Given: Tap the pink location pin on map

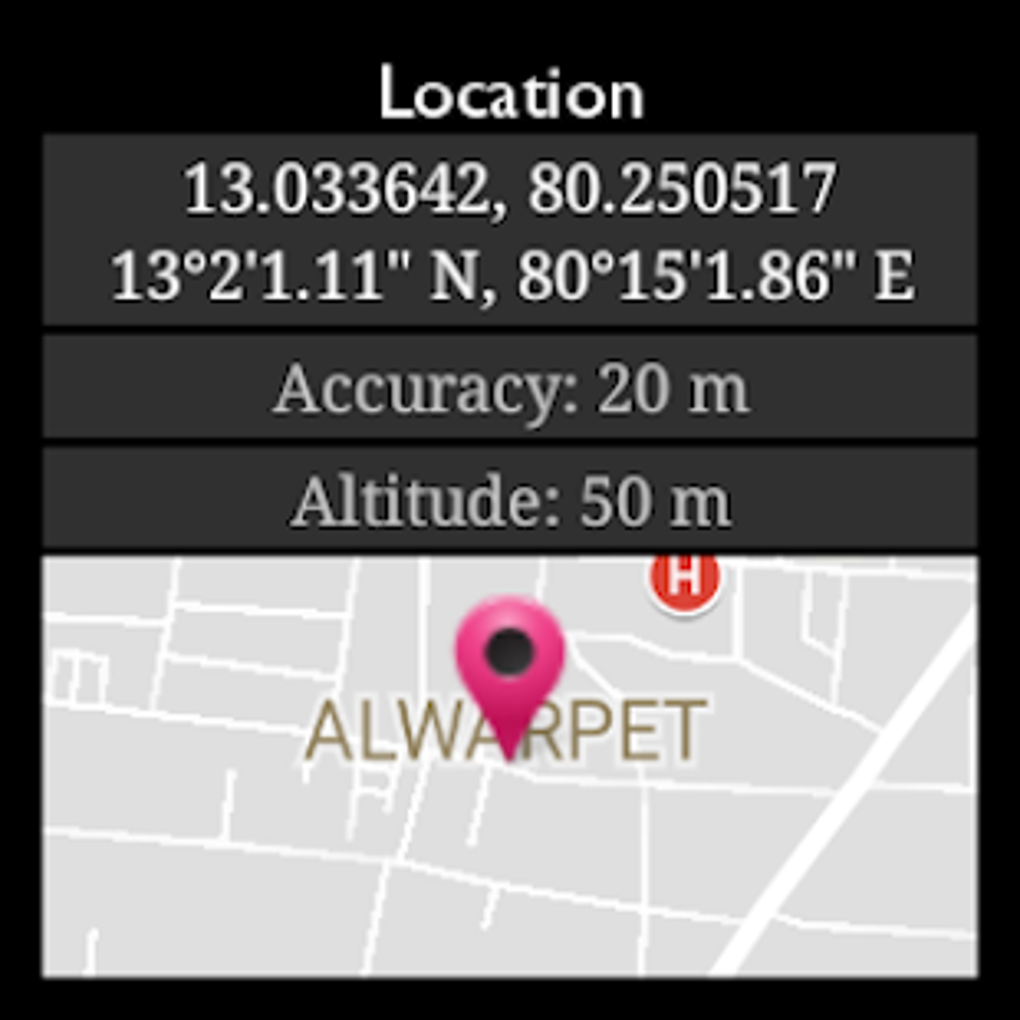Looking at the screenshot, I should (510, 662).
